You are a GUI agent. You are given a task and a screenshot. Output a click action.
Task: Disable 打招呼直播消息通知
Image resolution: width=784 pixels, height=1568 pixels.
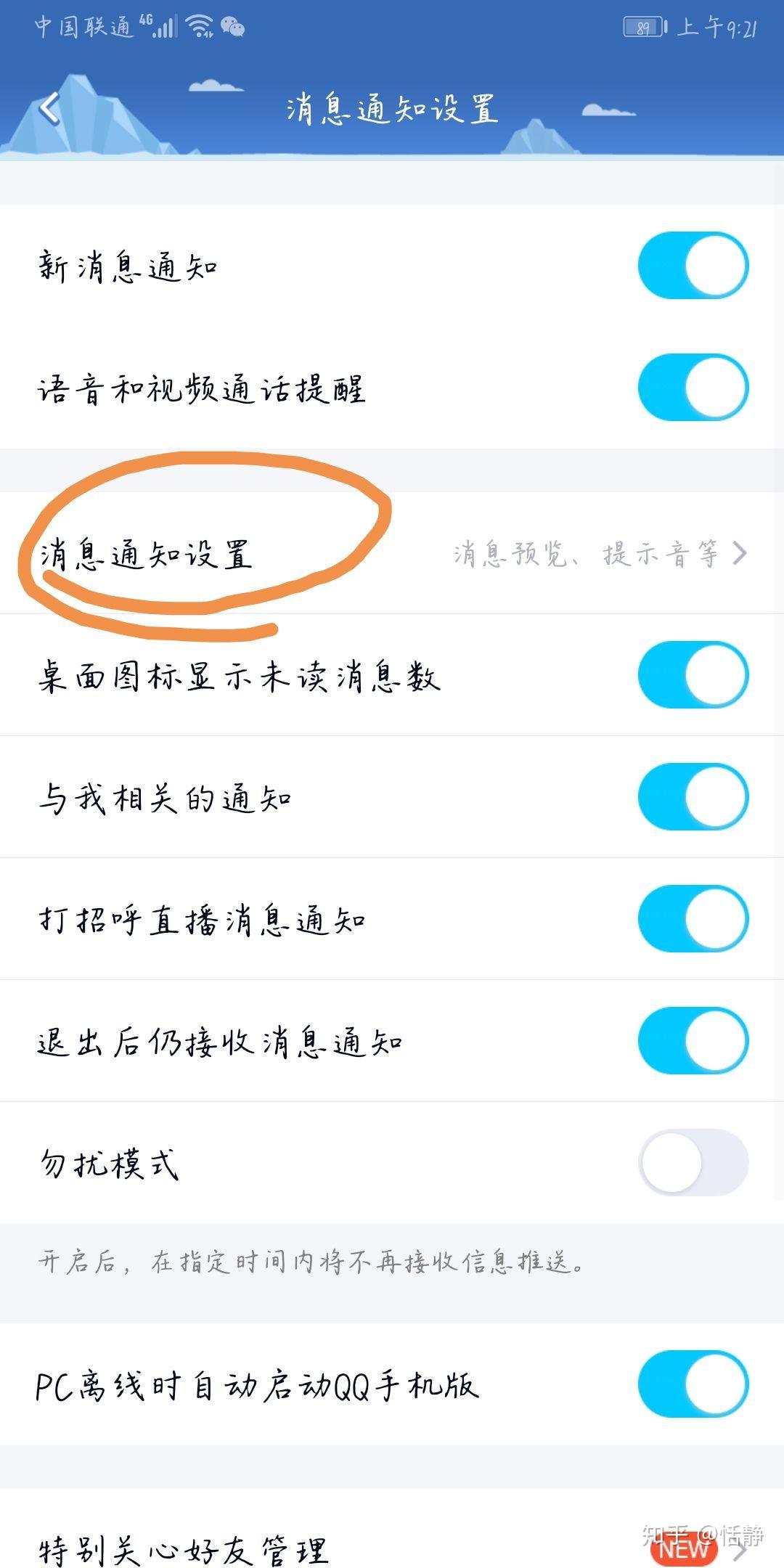point(693,918)
